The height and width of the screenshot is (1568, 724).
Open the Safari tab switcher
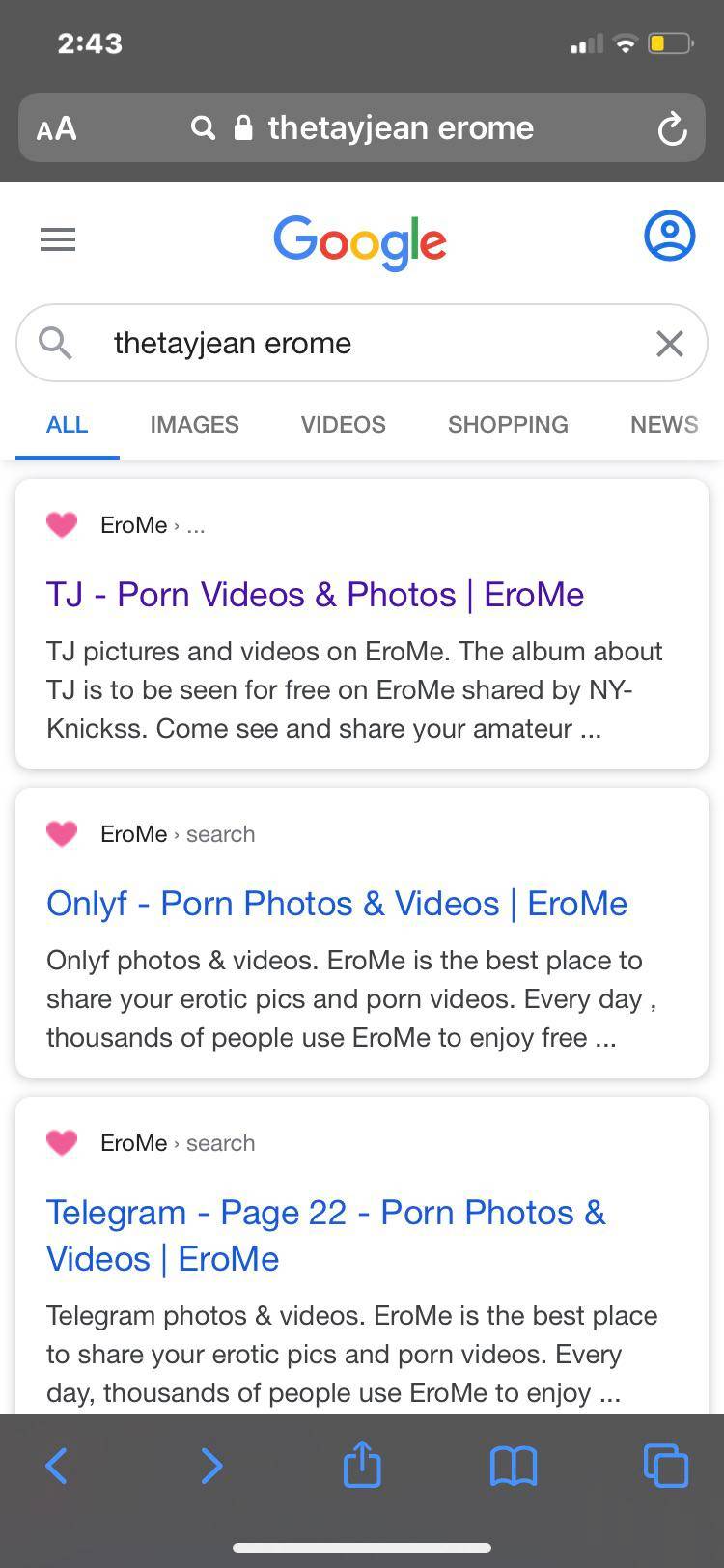tap(666, 1465)
